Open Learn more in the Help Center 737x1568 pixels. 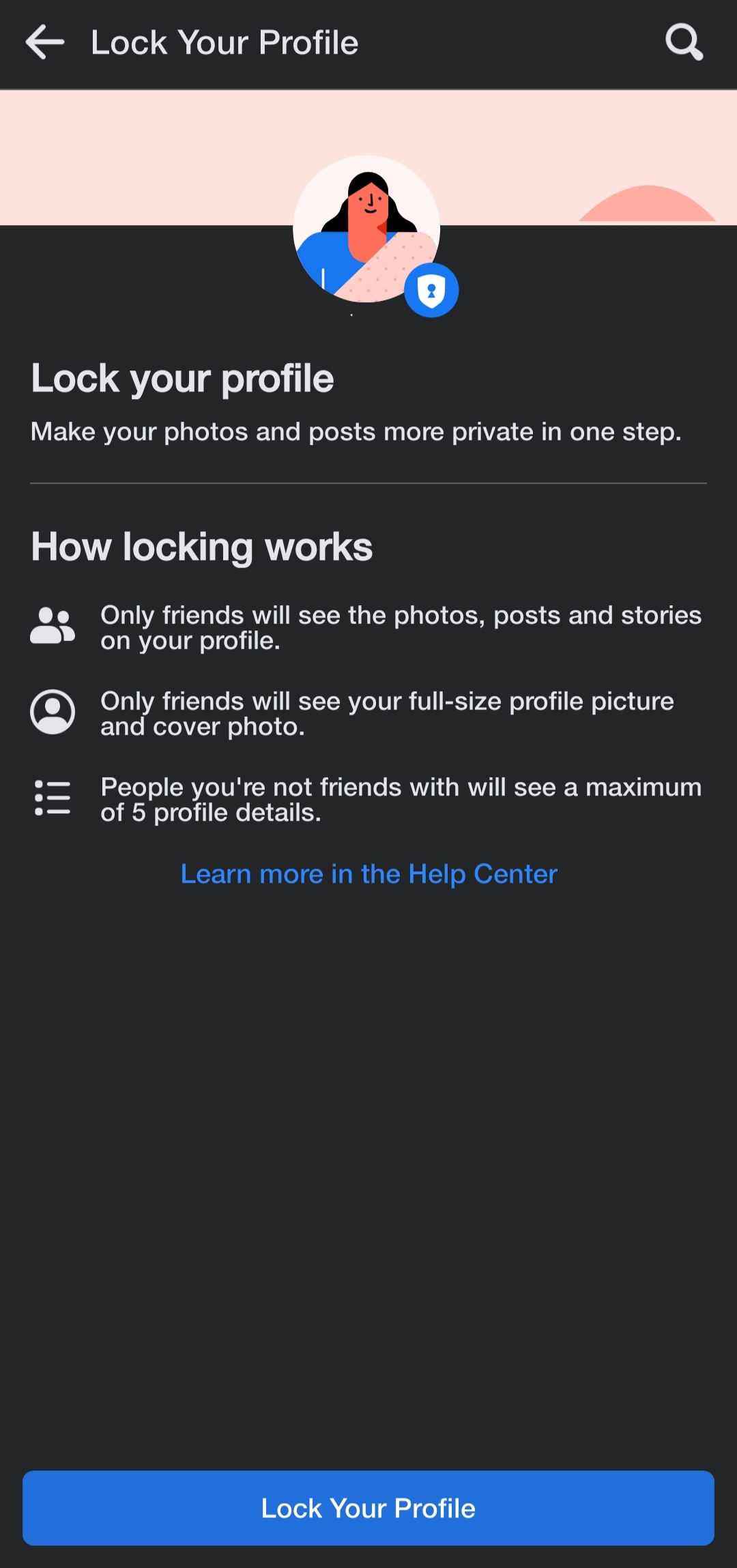[369, 874]
